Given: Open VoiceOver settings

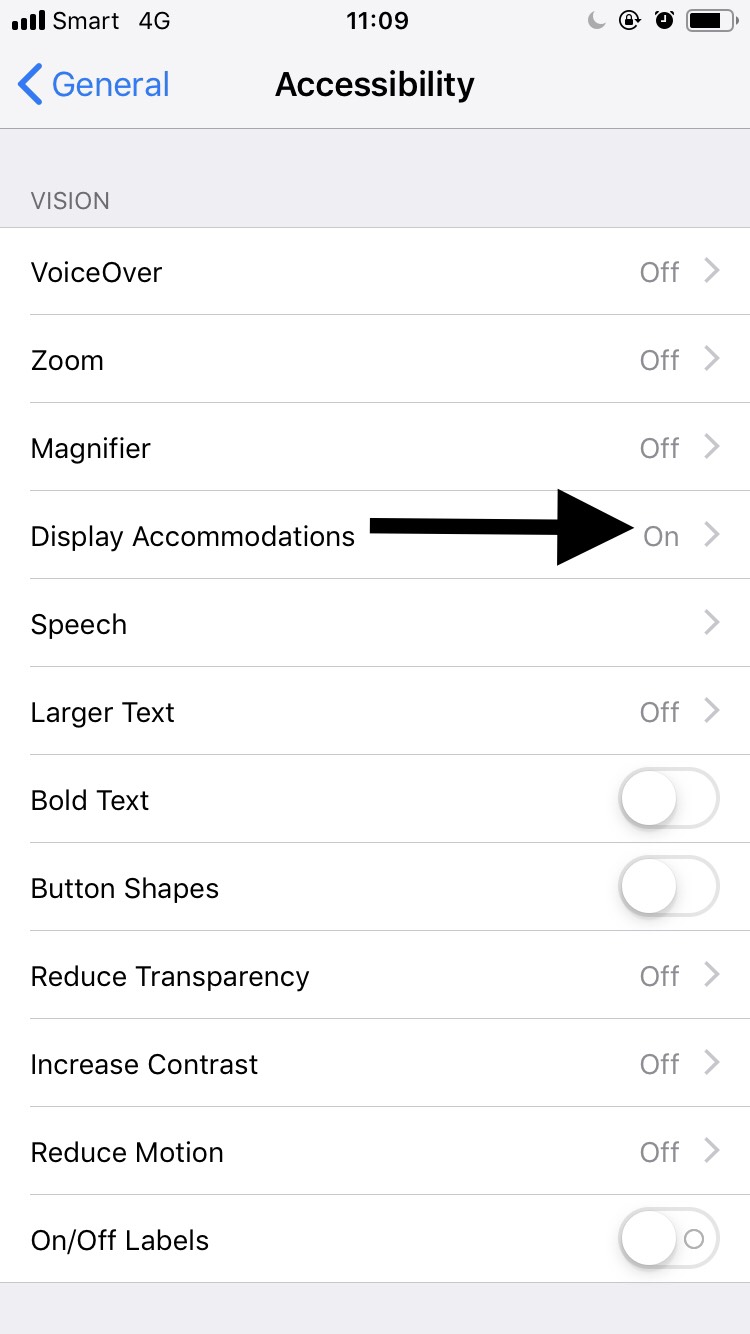Looking at the screenshot, I should pyautogui.click(x=375, y=272).
